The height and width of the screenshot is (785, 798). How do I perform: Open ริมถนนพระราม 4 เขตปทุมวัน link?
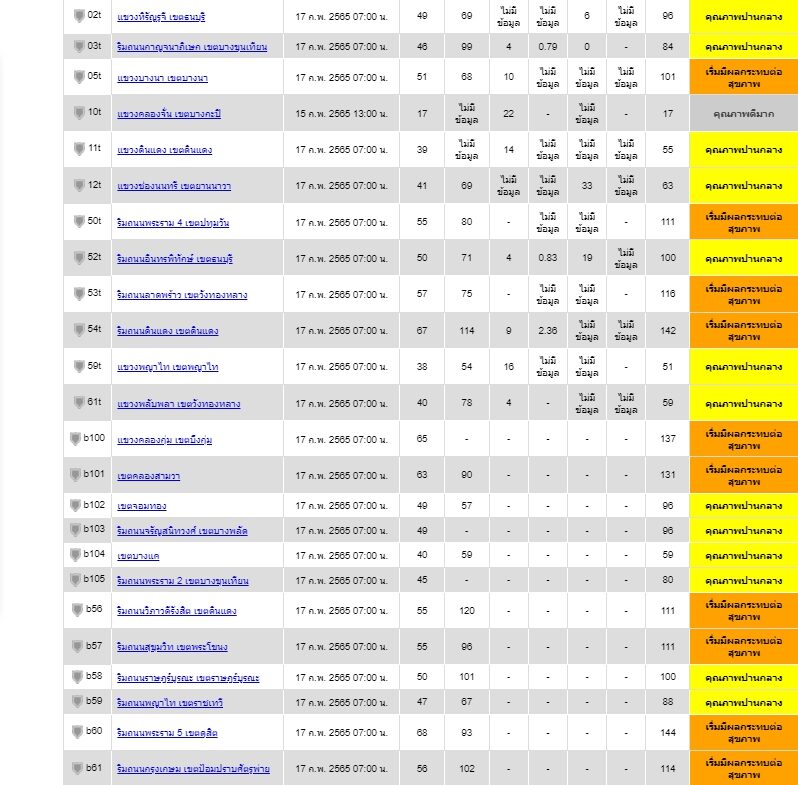point(173,222)
